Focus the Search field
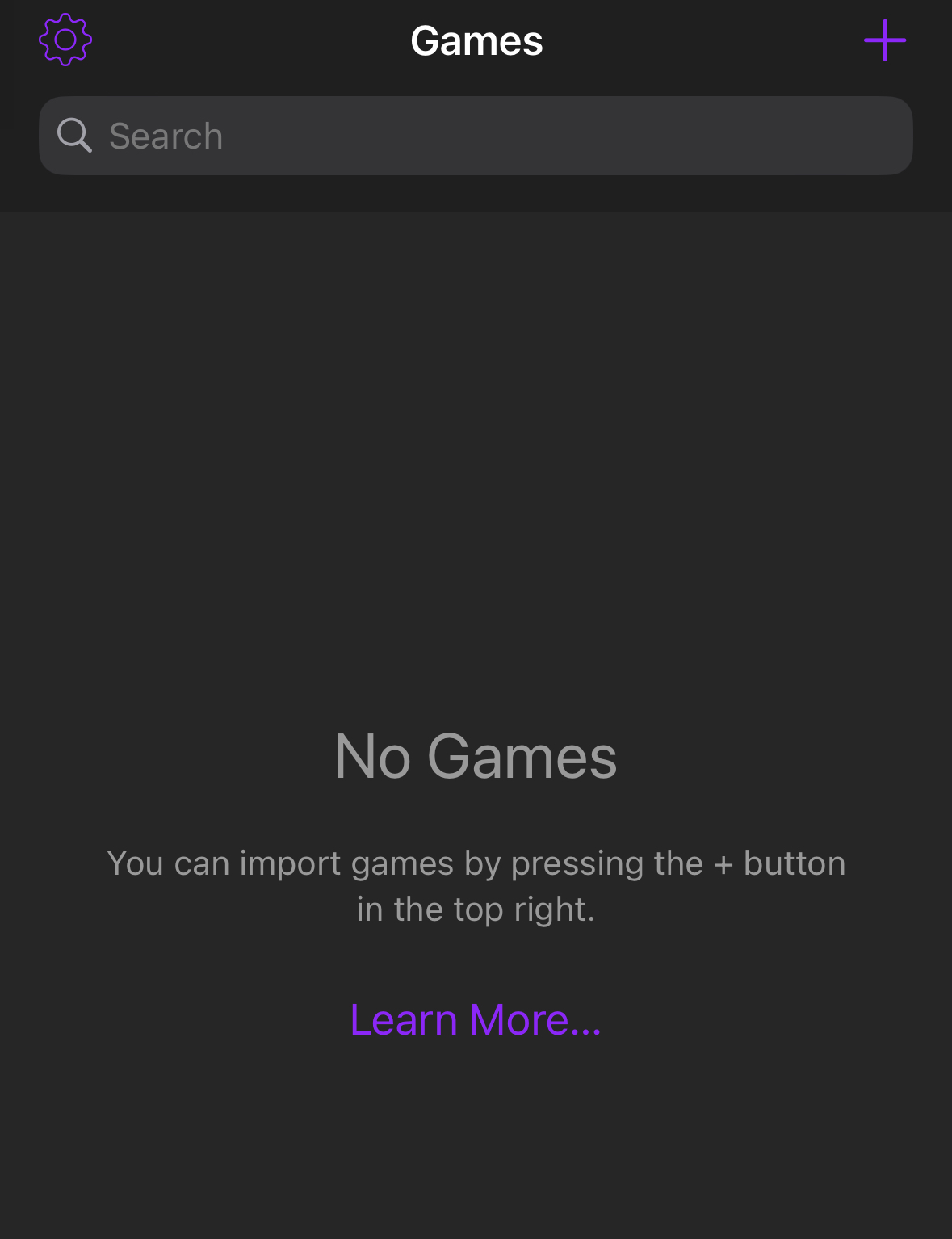Viewport: 952px width, 1239px height. click(476, 136)
